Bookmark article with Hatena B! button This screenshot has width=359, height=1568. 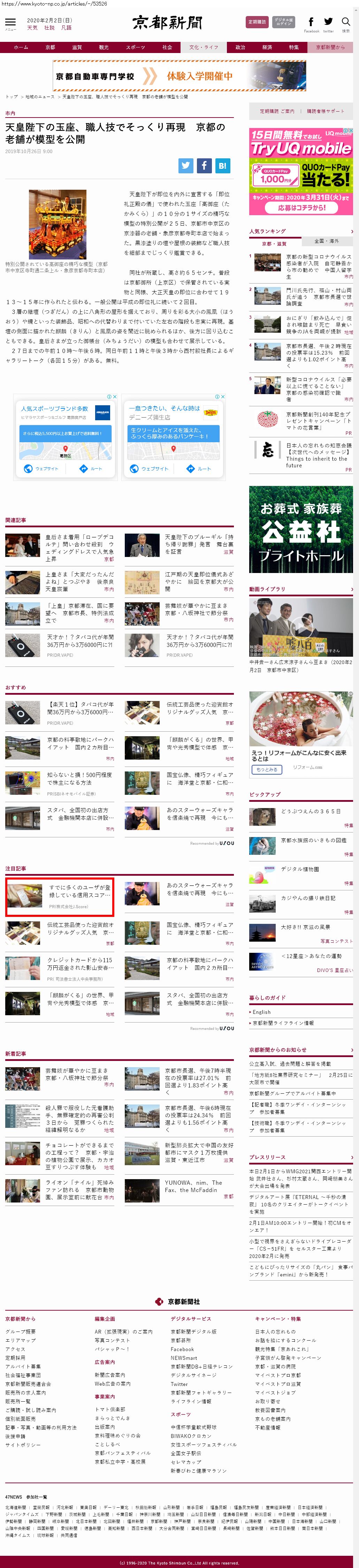(x=222, y=165)
